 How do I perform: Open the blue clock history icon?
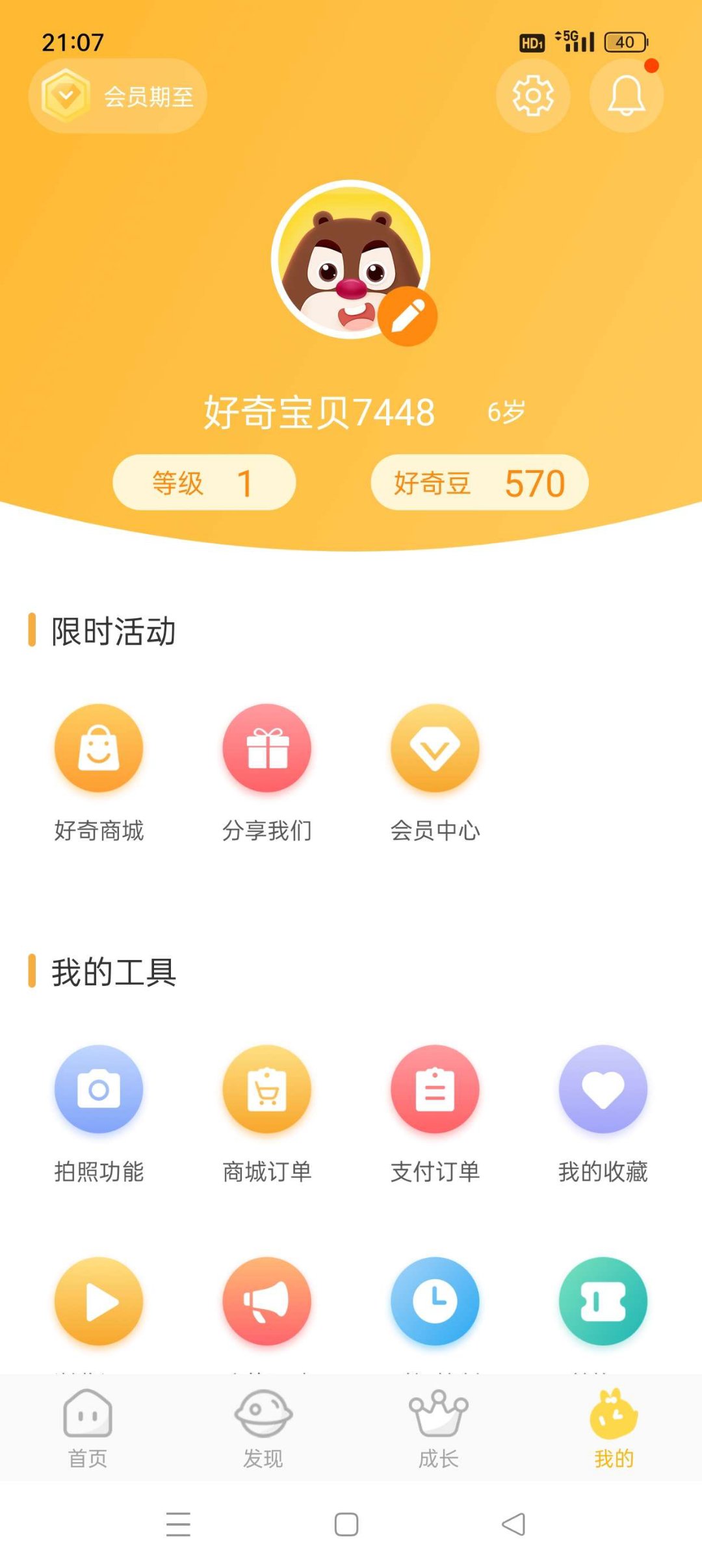435,1302
